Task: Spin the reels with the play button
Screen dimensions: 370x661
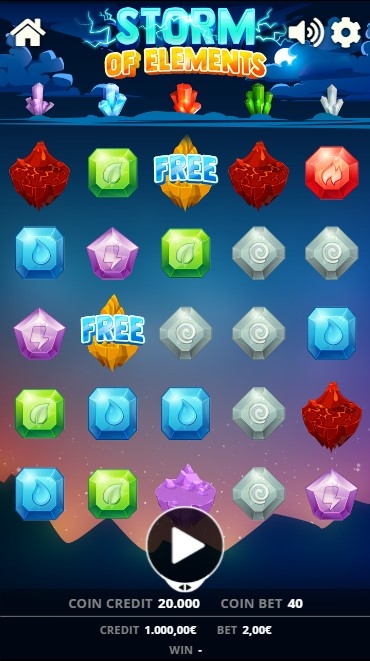Action: point(185,545)
